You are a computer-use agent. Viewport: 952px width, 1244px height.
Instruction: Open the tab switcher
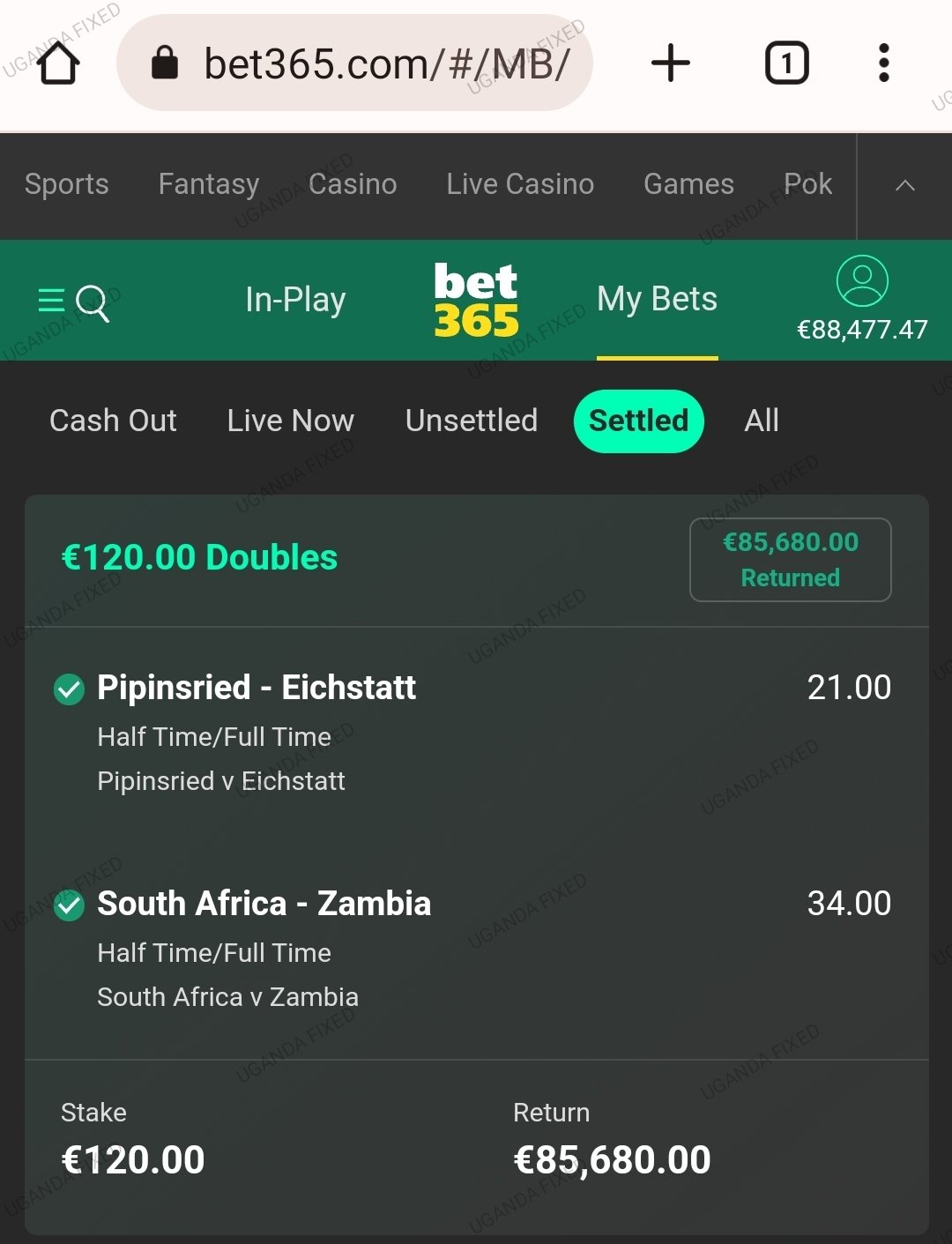[786, 63]
